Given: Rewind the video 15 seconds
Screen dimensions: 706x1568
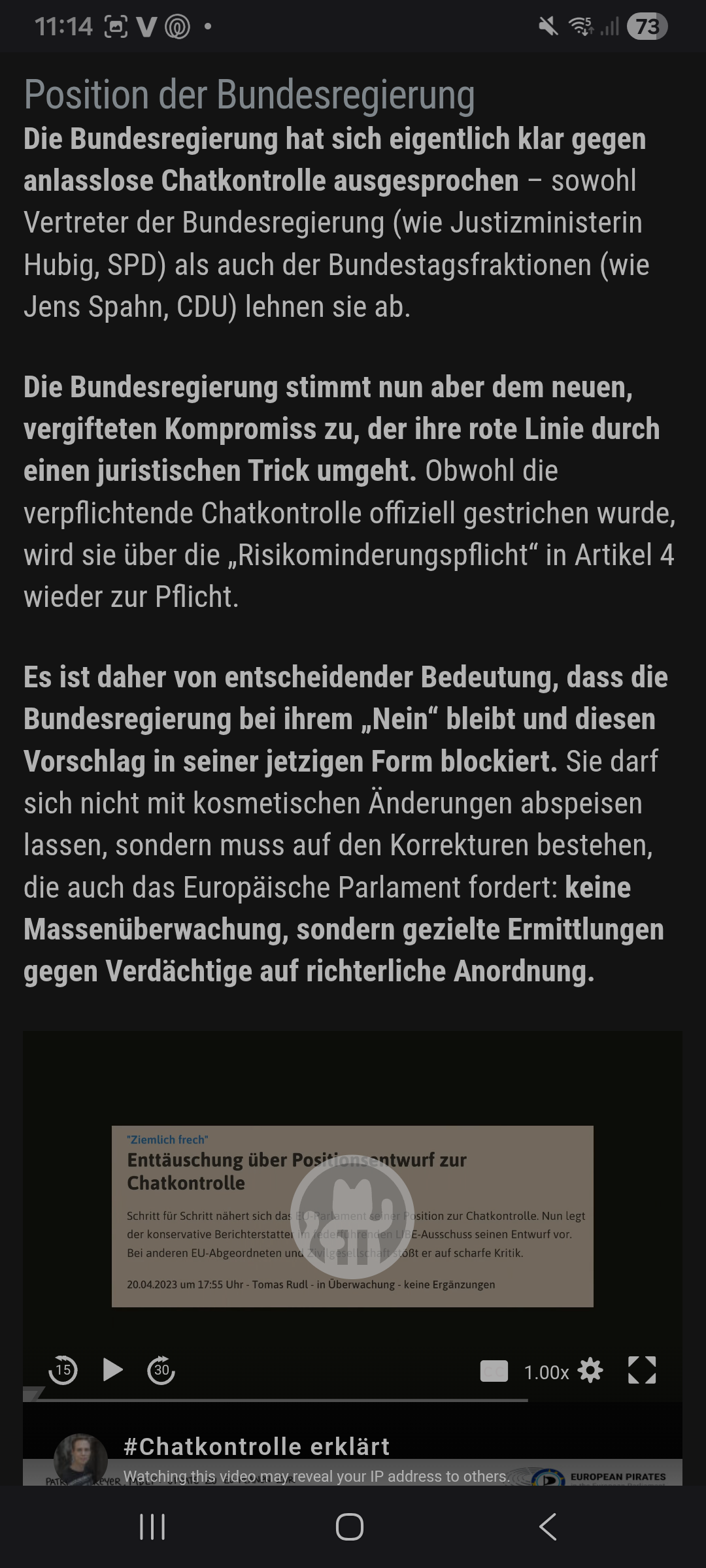Looking at the screenshot, I should (63, 1370).
